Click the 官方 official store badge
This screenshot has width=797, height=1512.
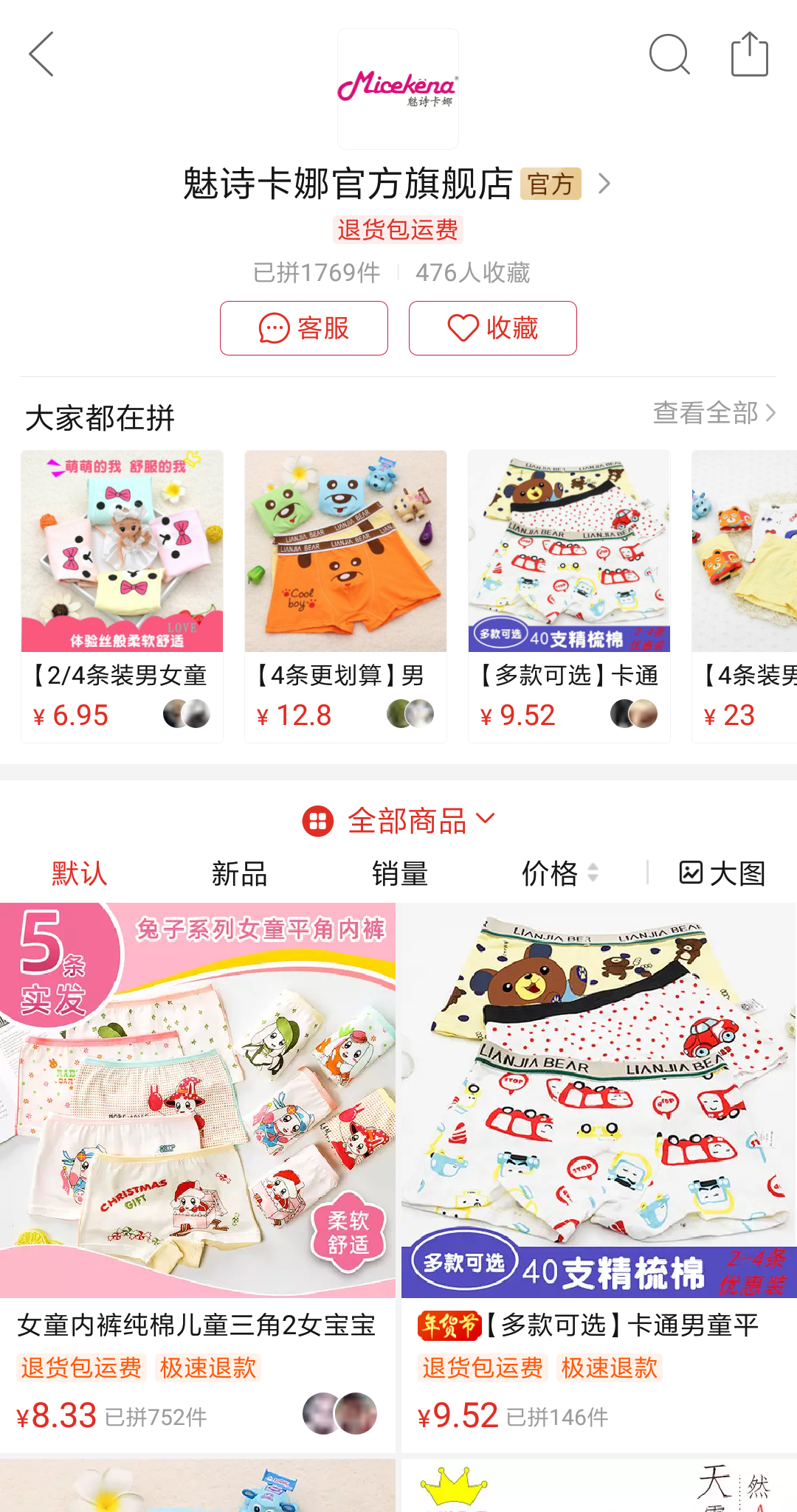point(552,185)
